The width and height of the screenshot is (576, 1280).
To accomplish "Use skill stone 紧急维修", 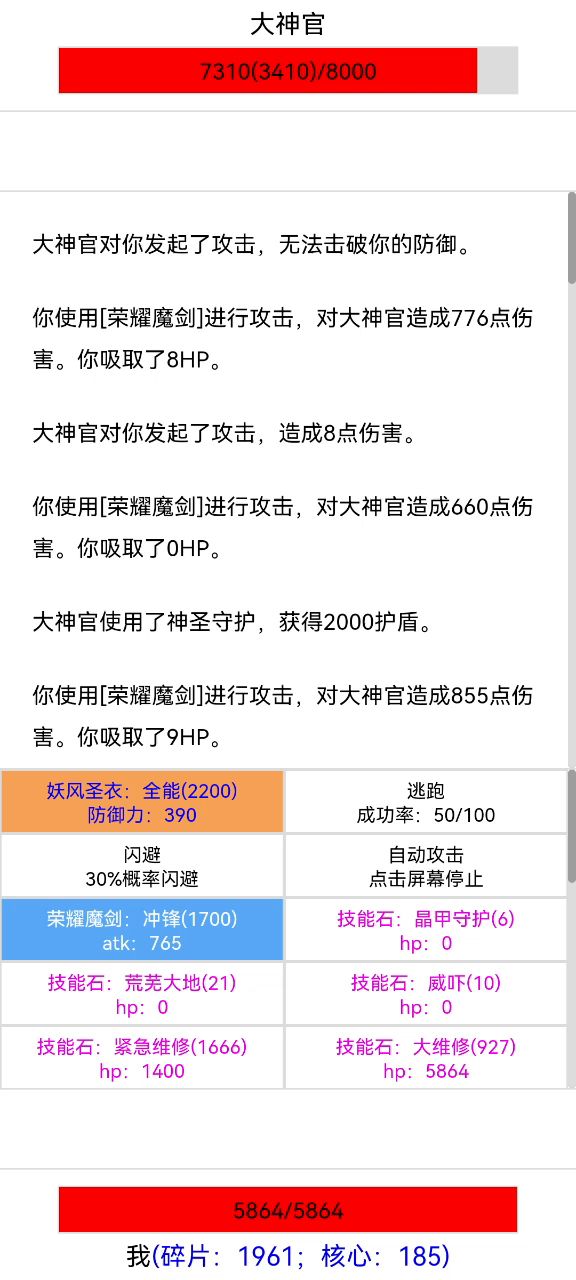I will (142, 1058).
